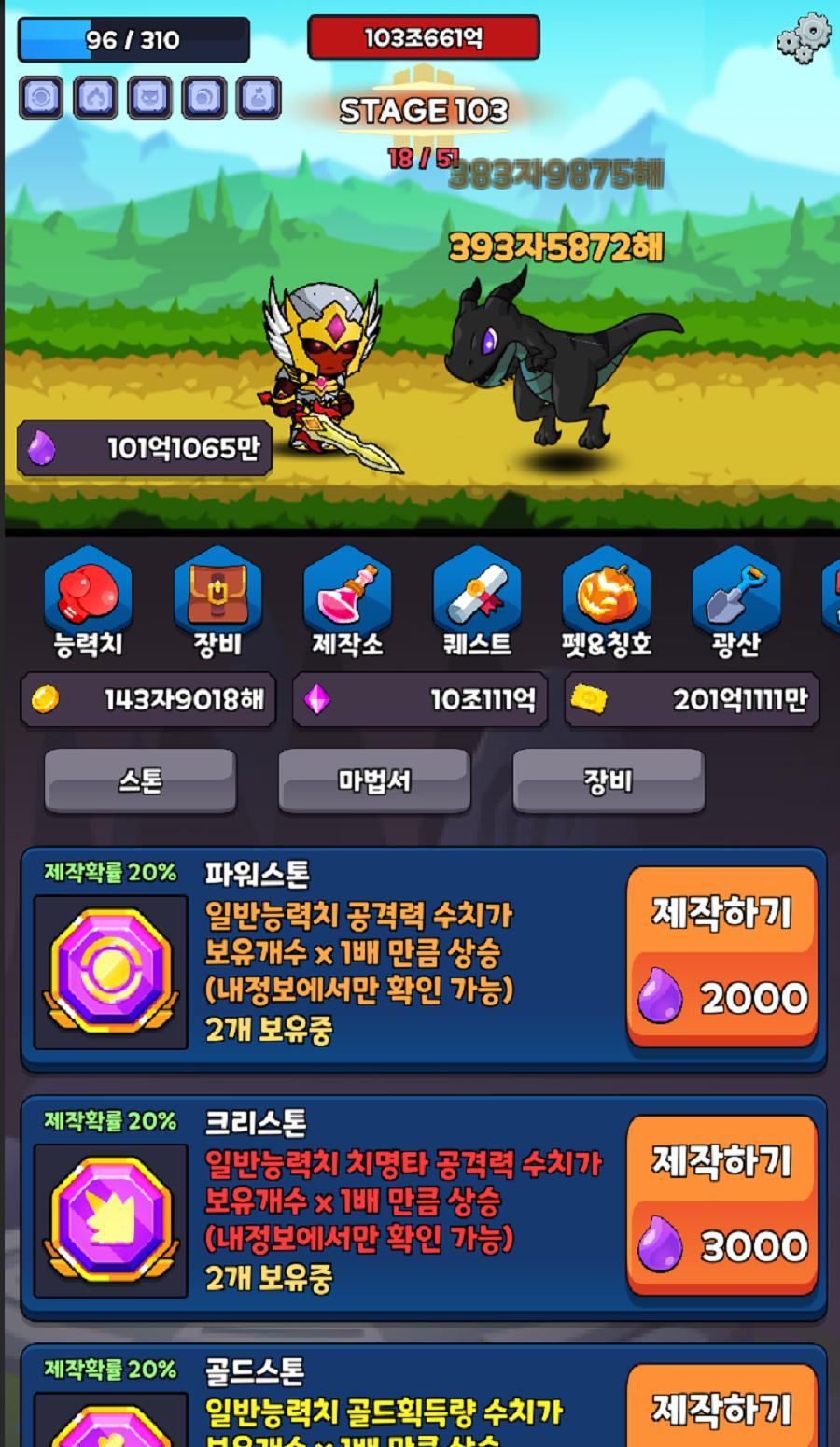Select the 장비 category button below currencies
840x1447 pixels.
click(x=609, y=780)
